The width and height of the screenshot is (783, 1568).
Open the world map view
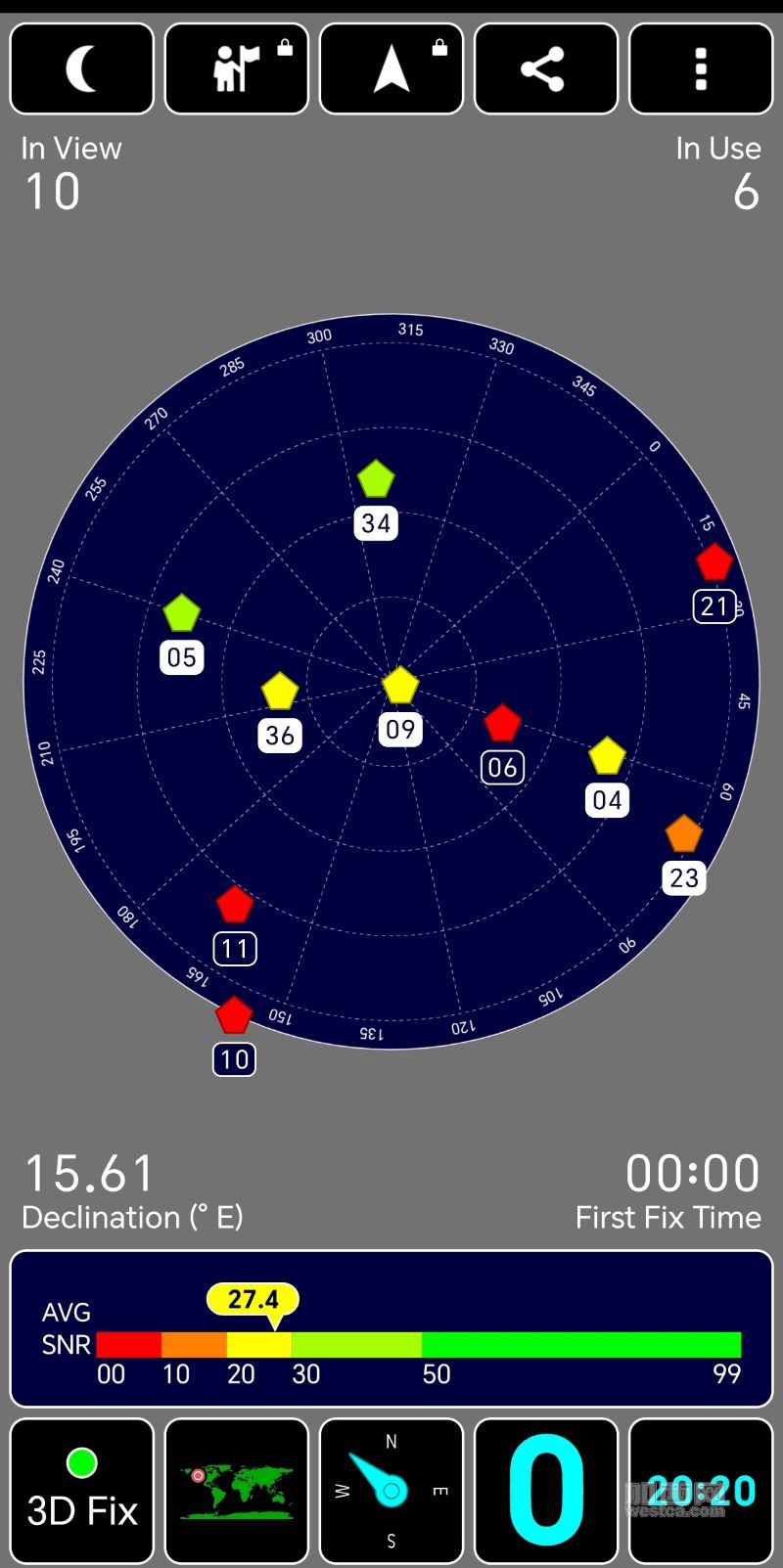tap(237, 1491)
